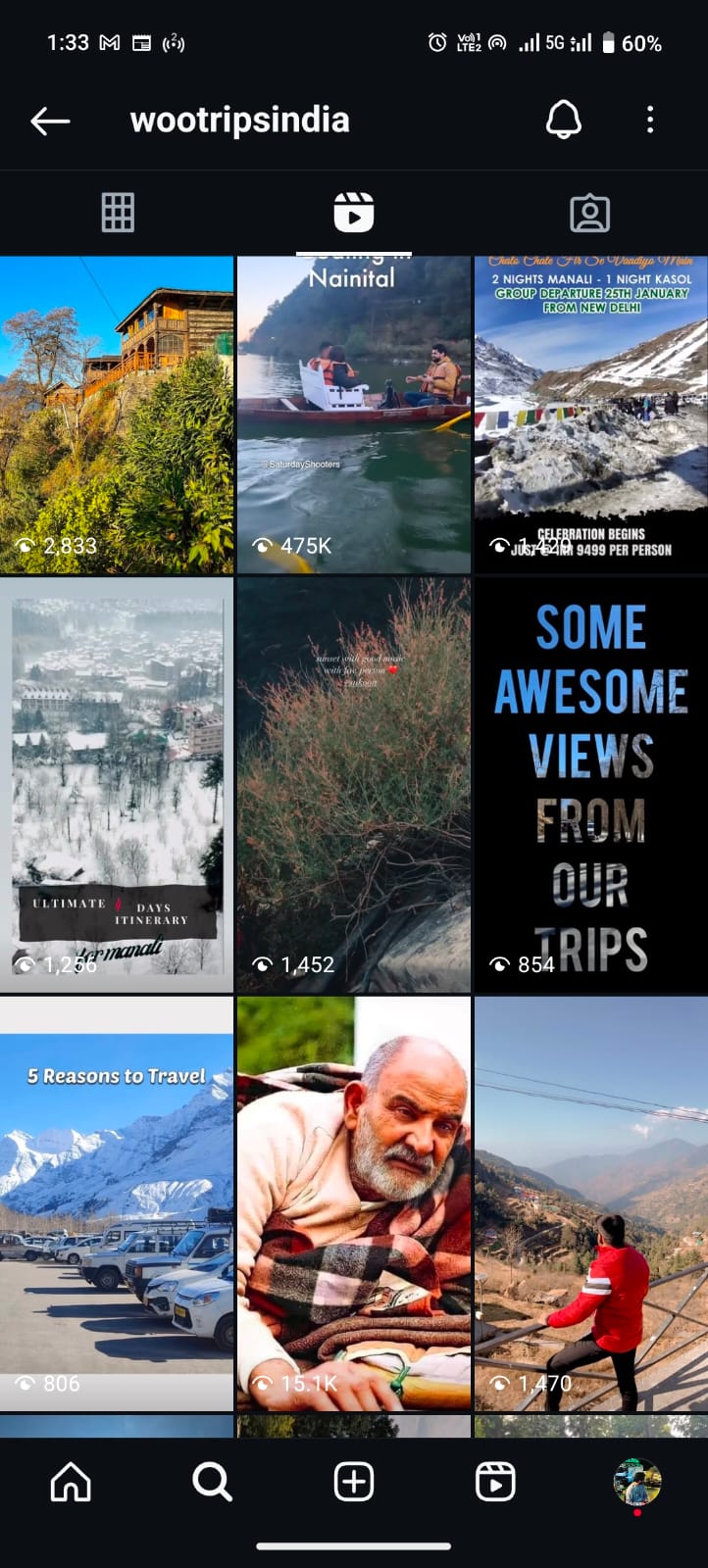The height and width of the screenshot is (1568, 708).
Task: Open the notifications bell for wootripsindia
Action: point(564,121)
